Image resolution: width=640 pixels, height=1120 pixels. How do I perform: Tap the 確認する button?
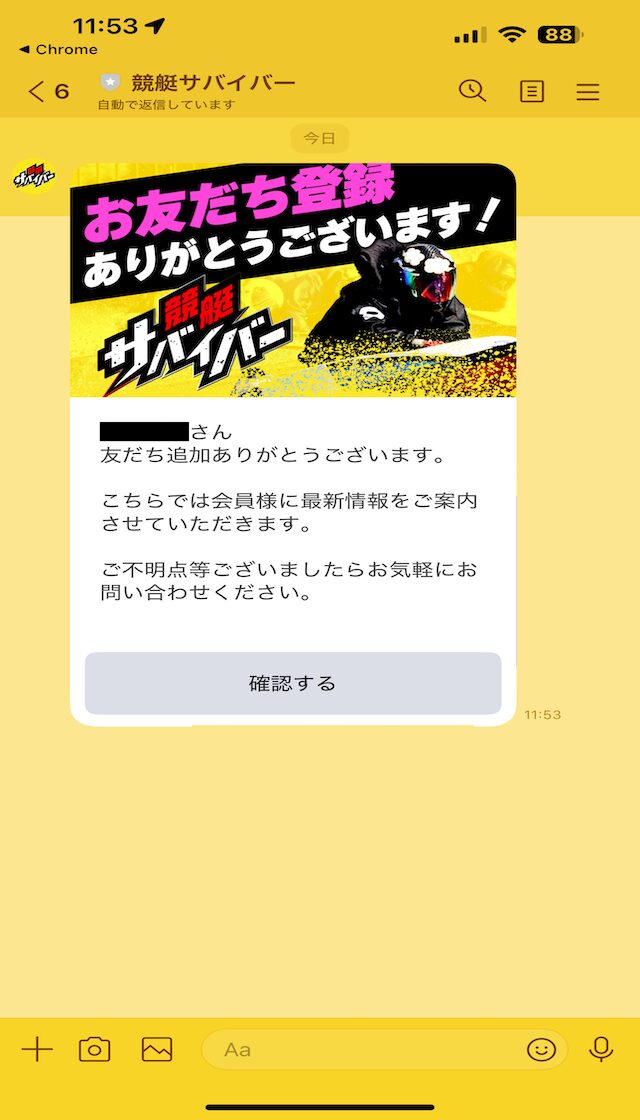point(292,684)
